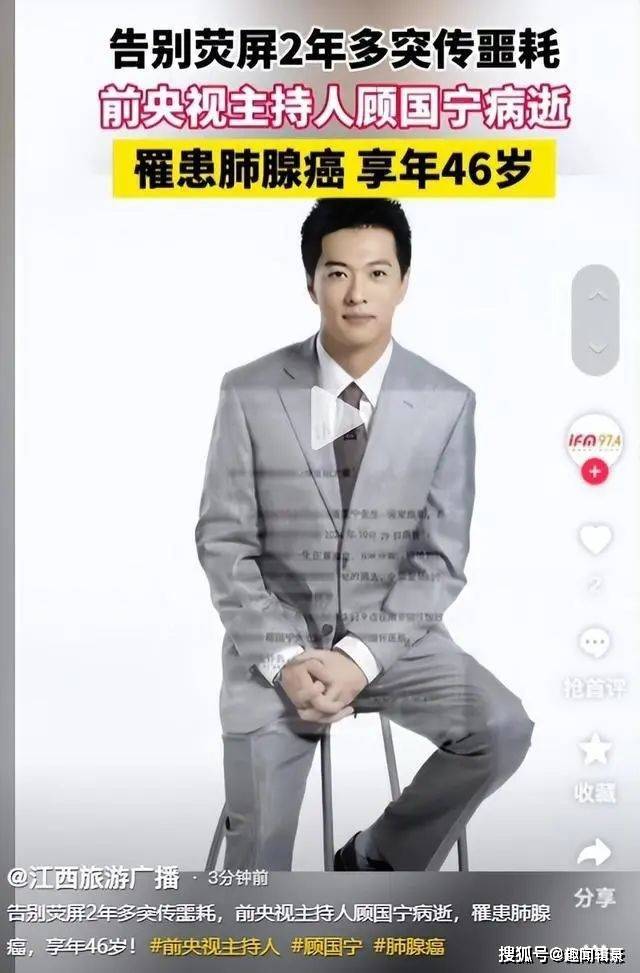Add video to favorites 收藏
Viewport: 640px width, 973px height.
point(595,749)
